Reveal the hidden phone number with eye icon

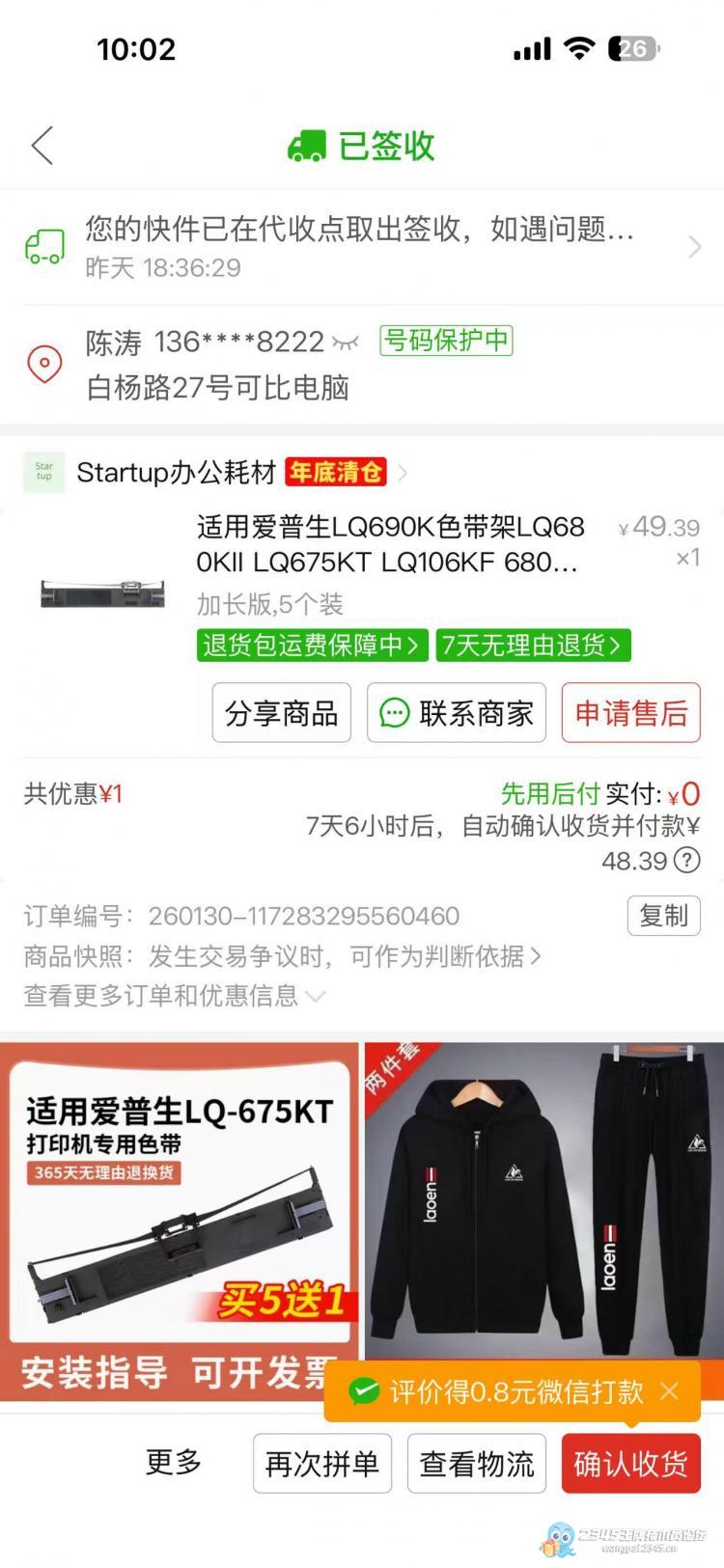pyautogui.click(x=346, y=343)
